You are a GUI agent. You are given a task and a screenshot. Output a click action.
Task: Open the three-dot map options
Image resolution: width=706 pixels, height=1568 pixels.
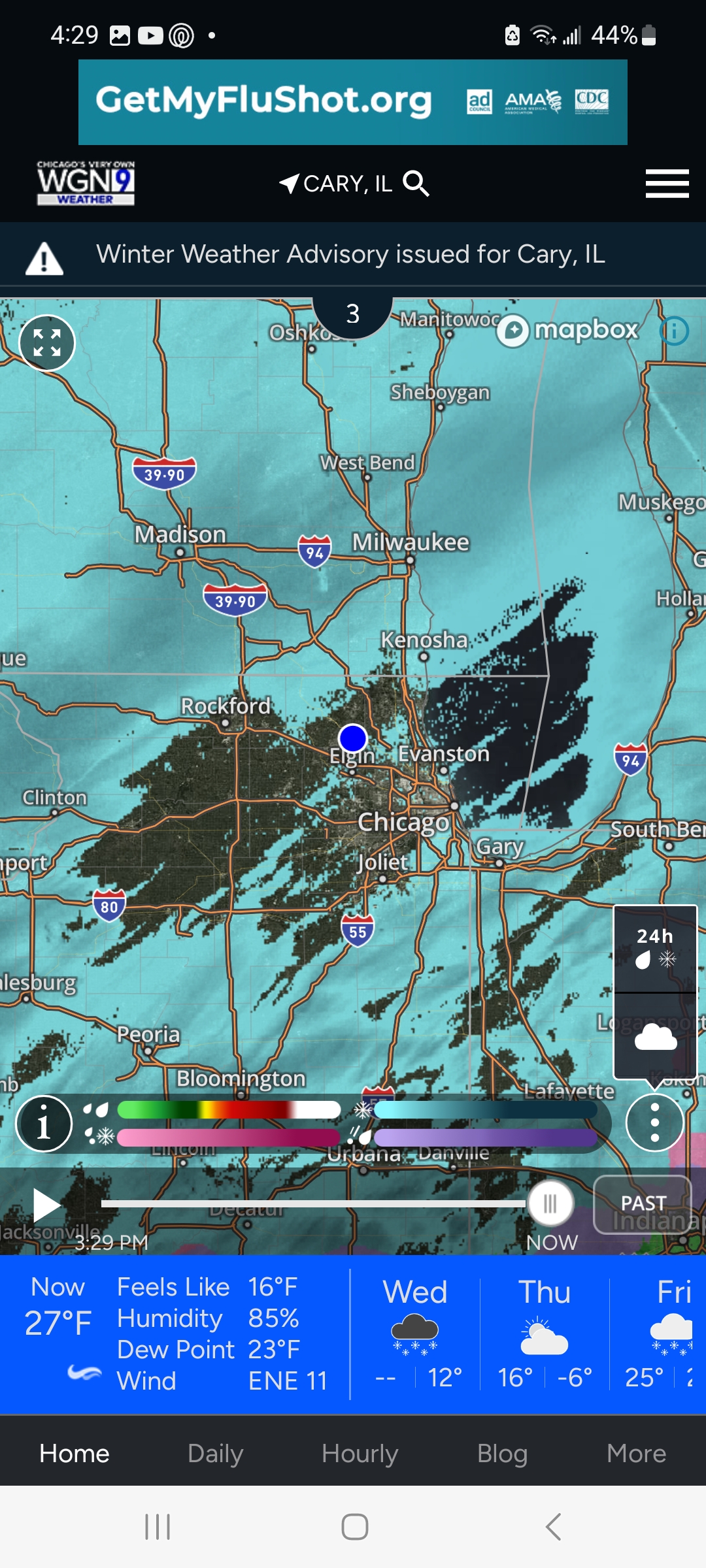tap(654, 1123)
